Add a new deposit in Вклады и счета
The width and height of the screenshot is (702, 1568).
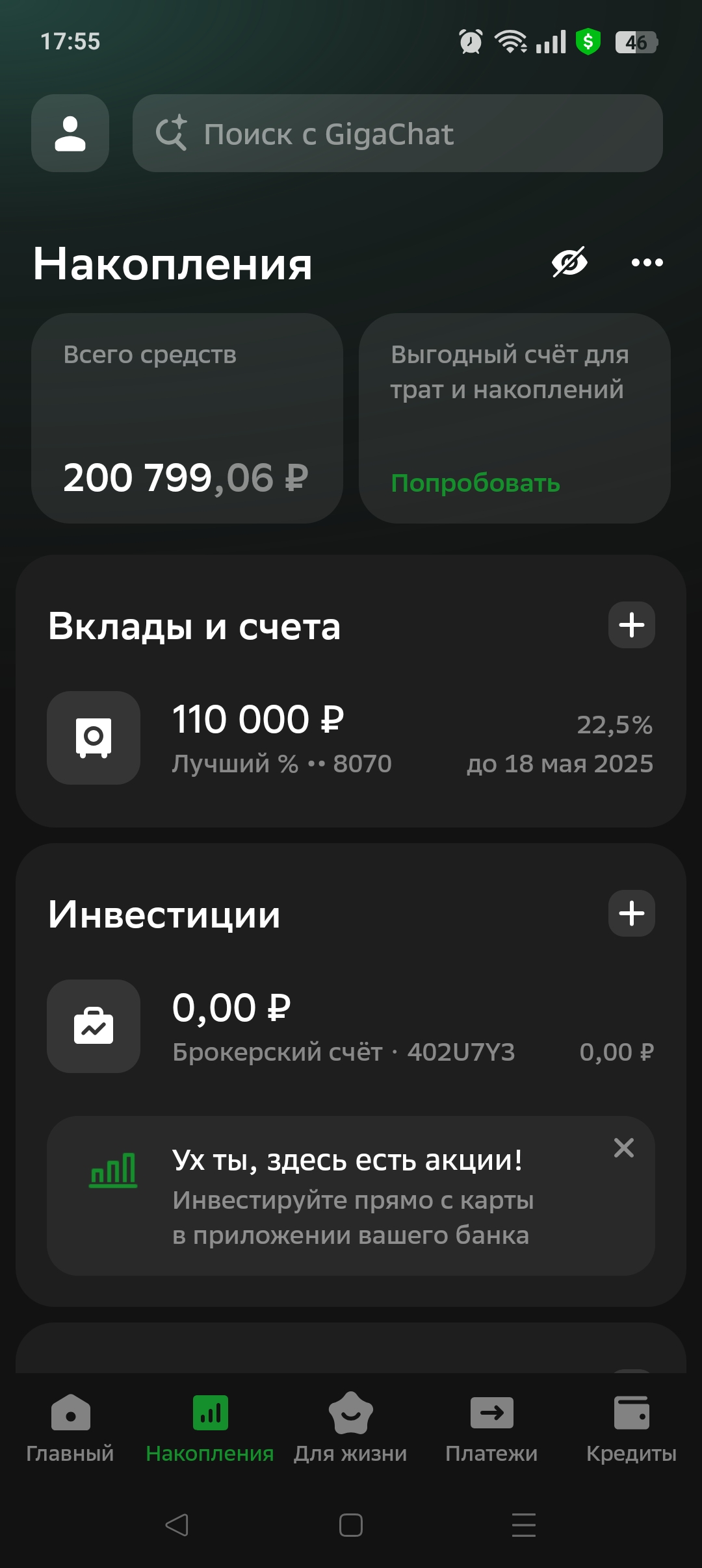(632, 625)
